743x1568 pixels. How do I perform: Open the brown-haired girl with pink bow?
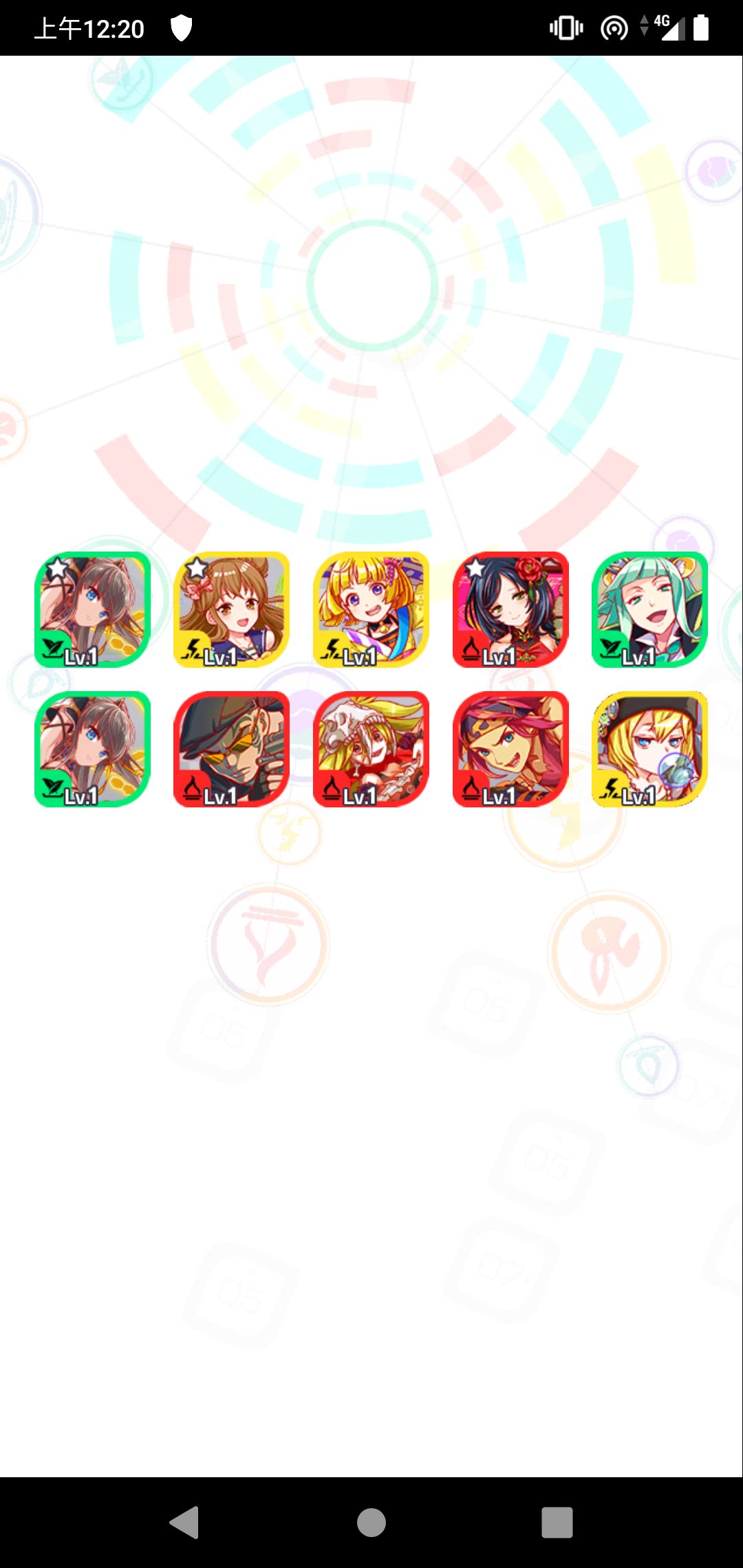click(x=232, y=609)
